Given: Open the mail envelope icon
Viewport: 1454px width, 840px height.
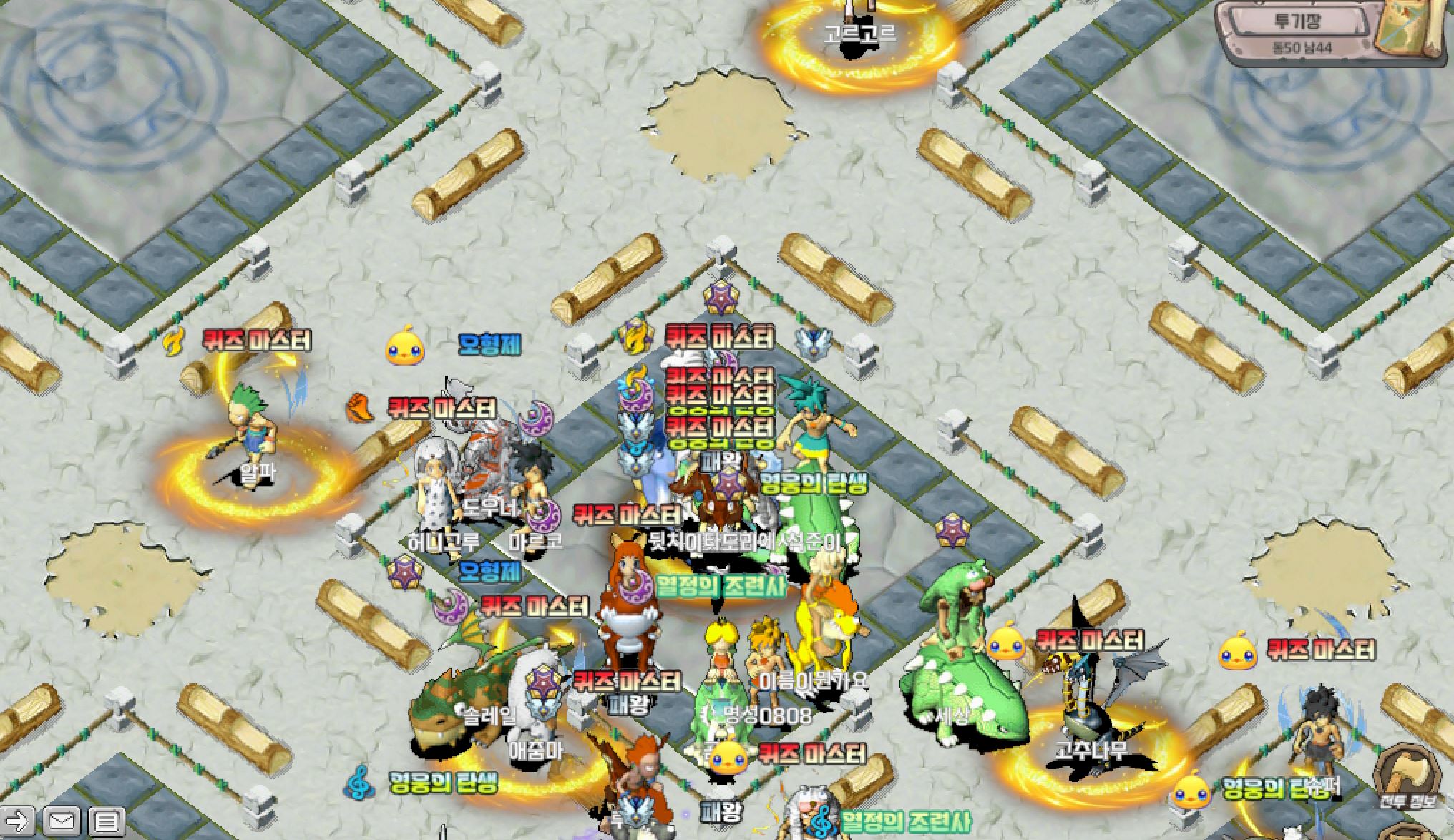Looking at the screenshot, I should pyautogui.click(x=62, y=821).
